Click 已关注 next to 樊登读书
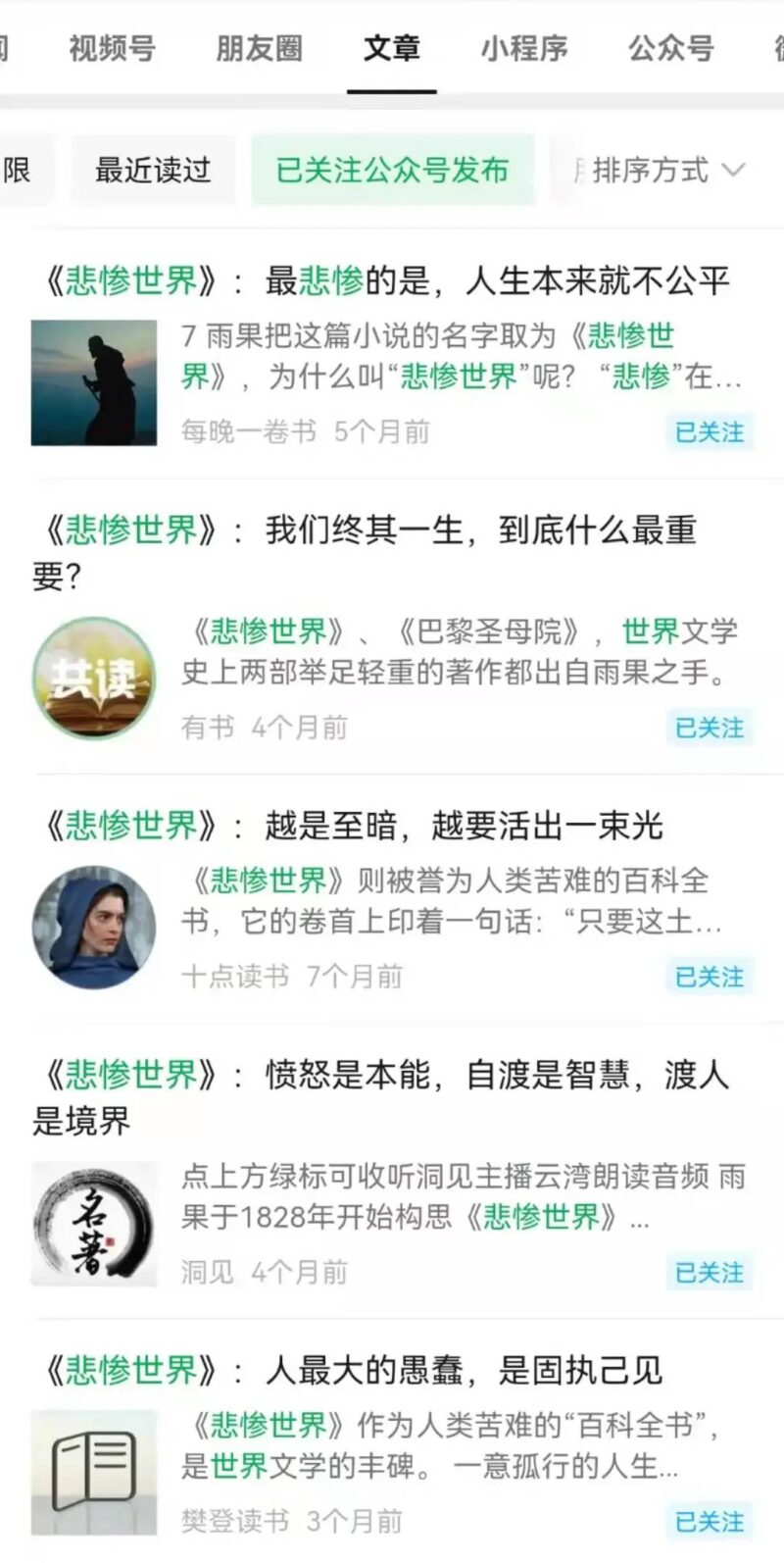Screen dimensions: 784x1563 [710, 1522]
